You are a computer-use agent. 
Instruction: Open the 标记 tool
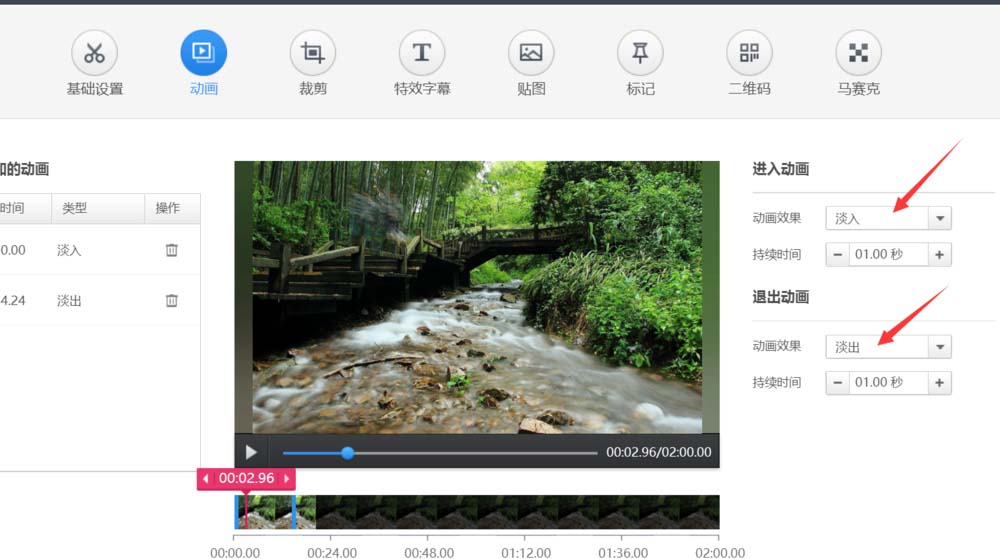640,53
